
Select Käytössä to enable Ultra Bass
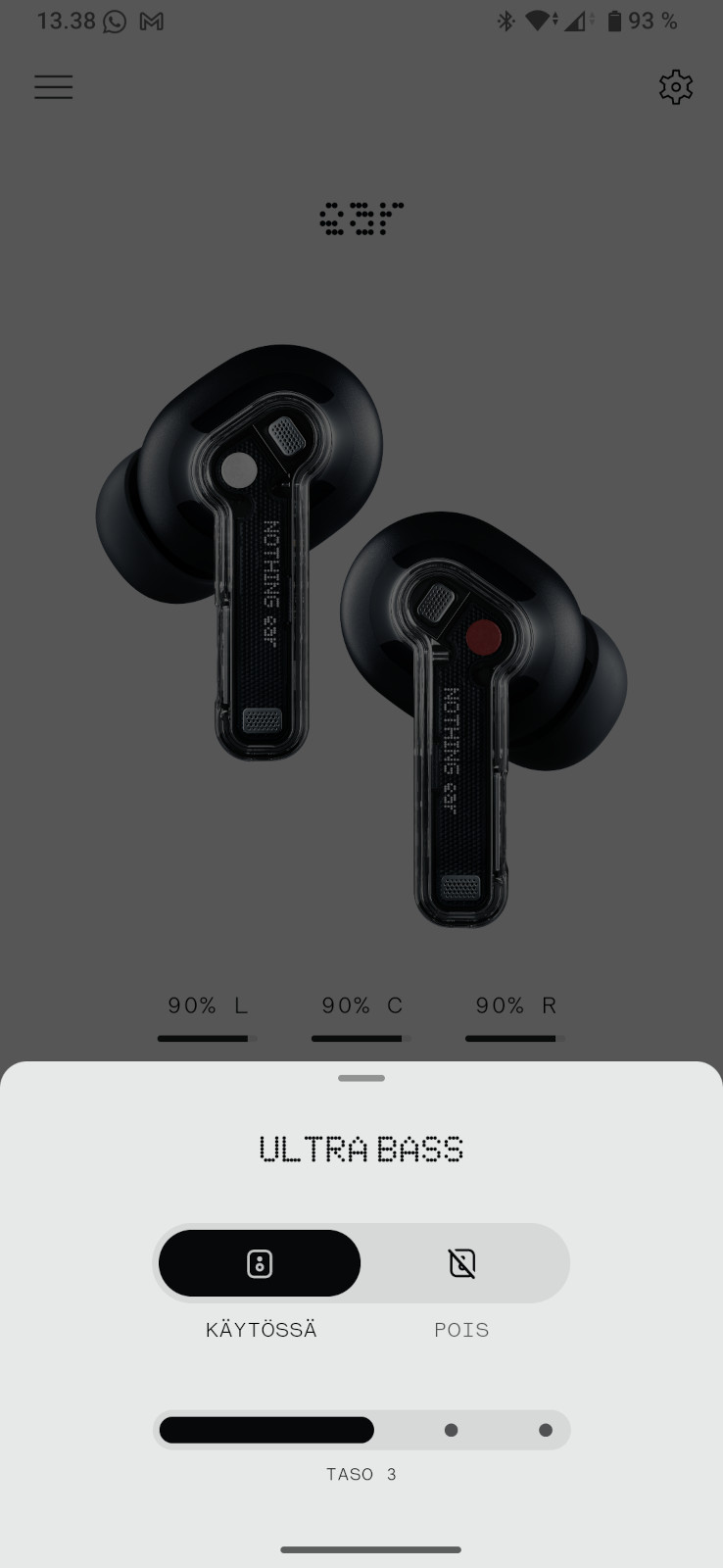[x=260, y=1263]
